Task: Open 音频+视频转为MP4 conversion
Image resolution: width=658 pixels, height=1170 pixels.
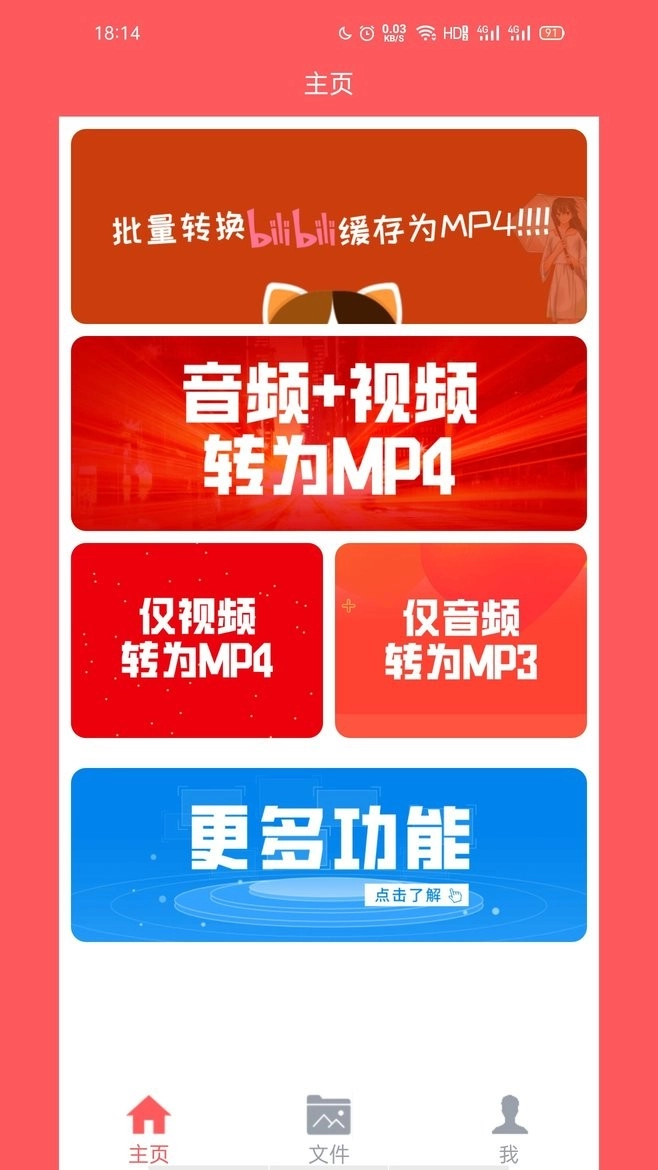Action: tap(328, 433)
